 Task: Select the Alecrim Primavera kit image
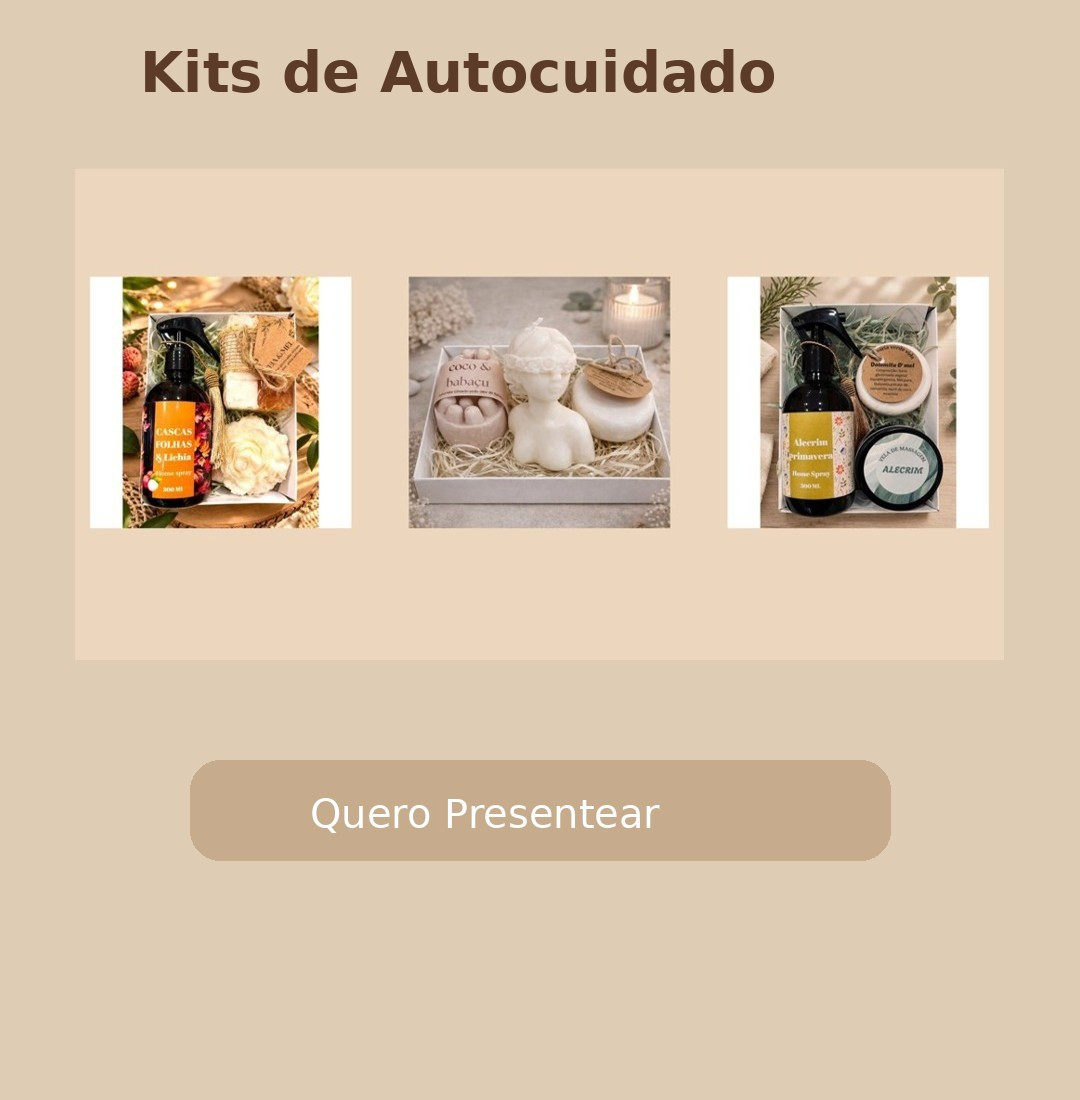858,402
